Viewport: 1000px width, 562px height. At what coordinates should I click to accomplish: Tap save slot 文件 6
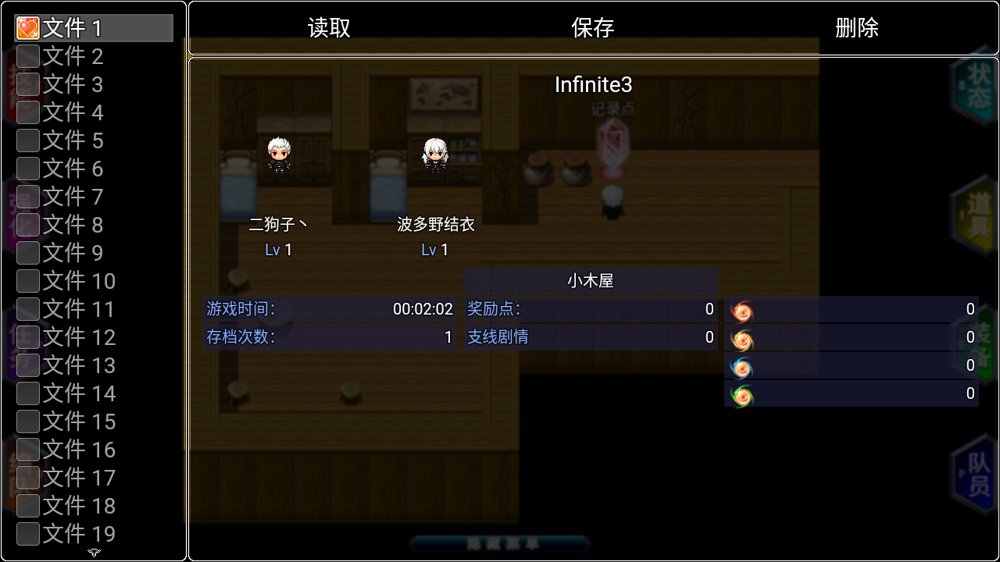(x=94, y=168)
